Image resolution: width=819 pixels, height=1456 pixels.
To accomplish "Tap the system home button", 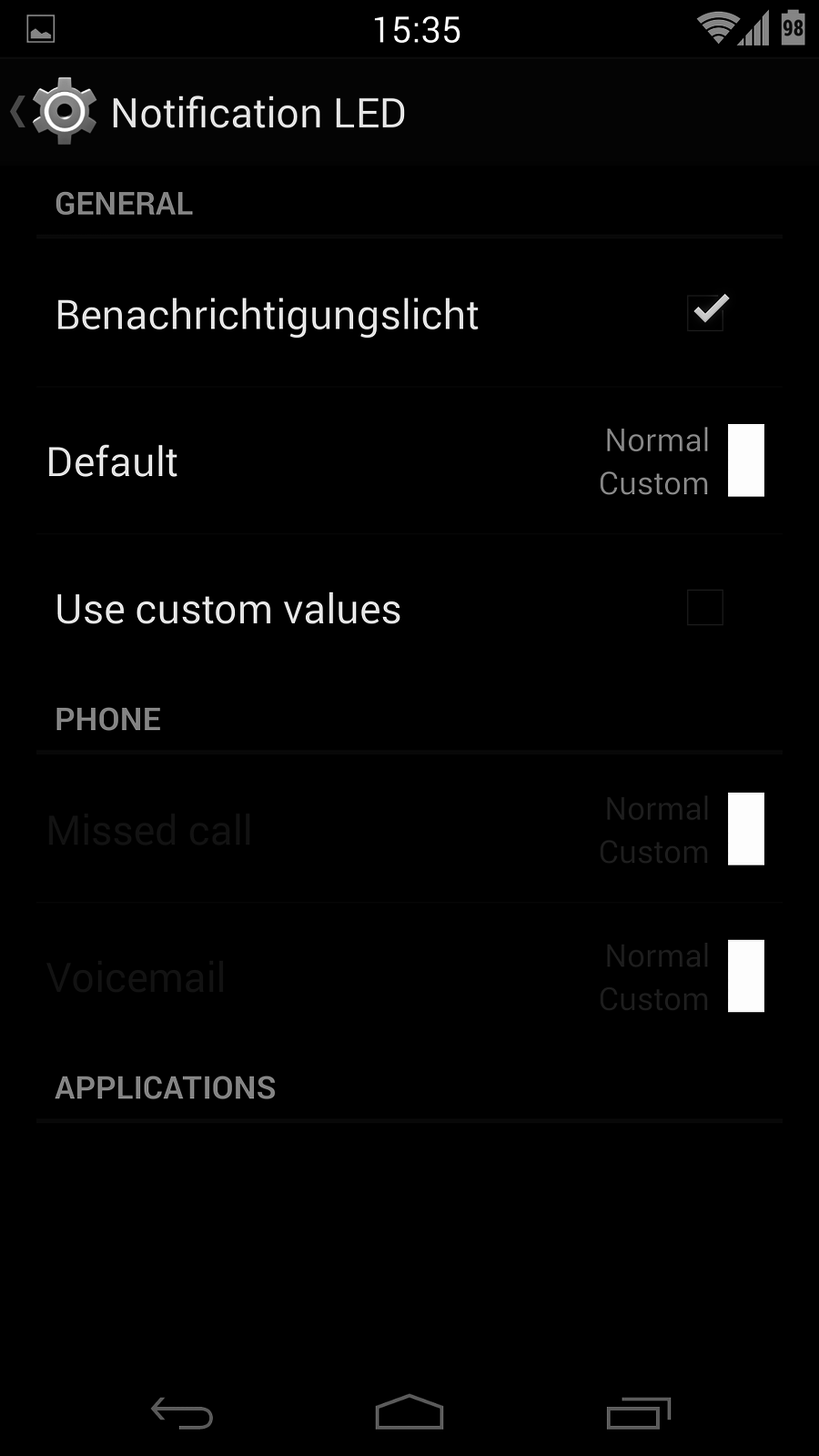I will pos(409,1412).
